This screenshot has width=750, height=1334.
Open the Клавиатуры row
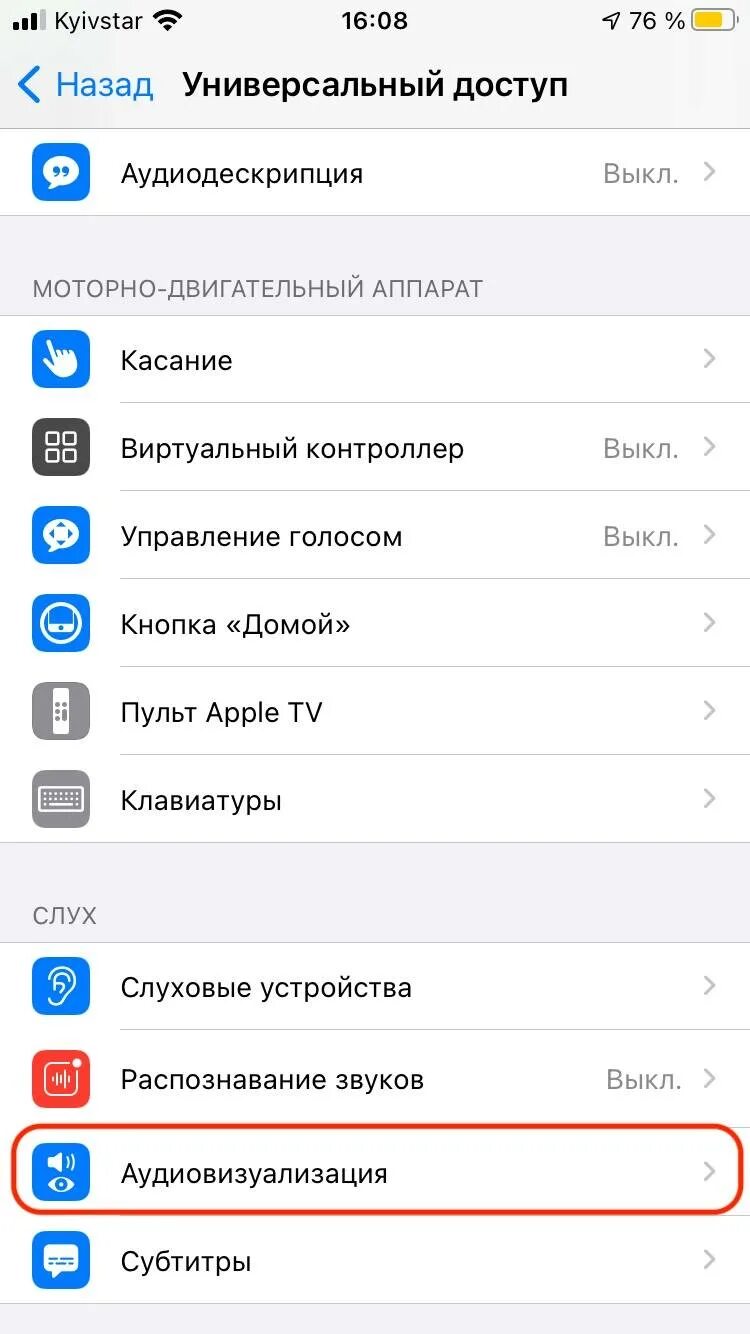(375, 800)
